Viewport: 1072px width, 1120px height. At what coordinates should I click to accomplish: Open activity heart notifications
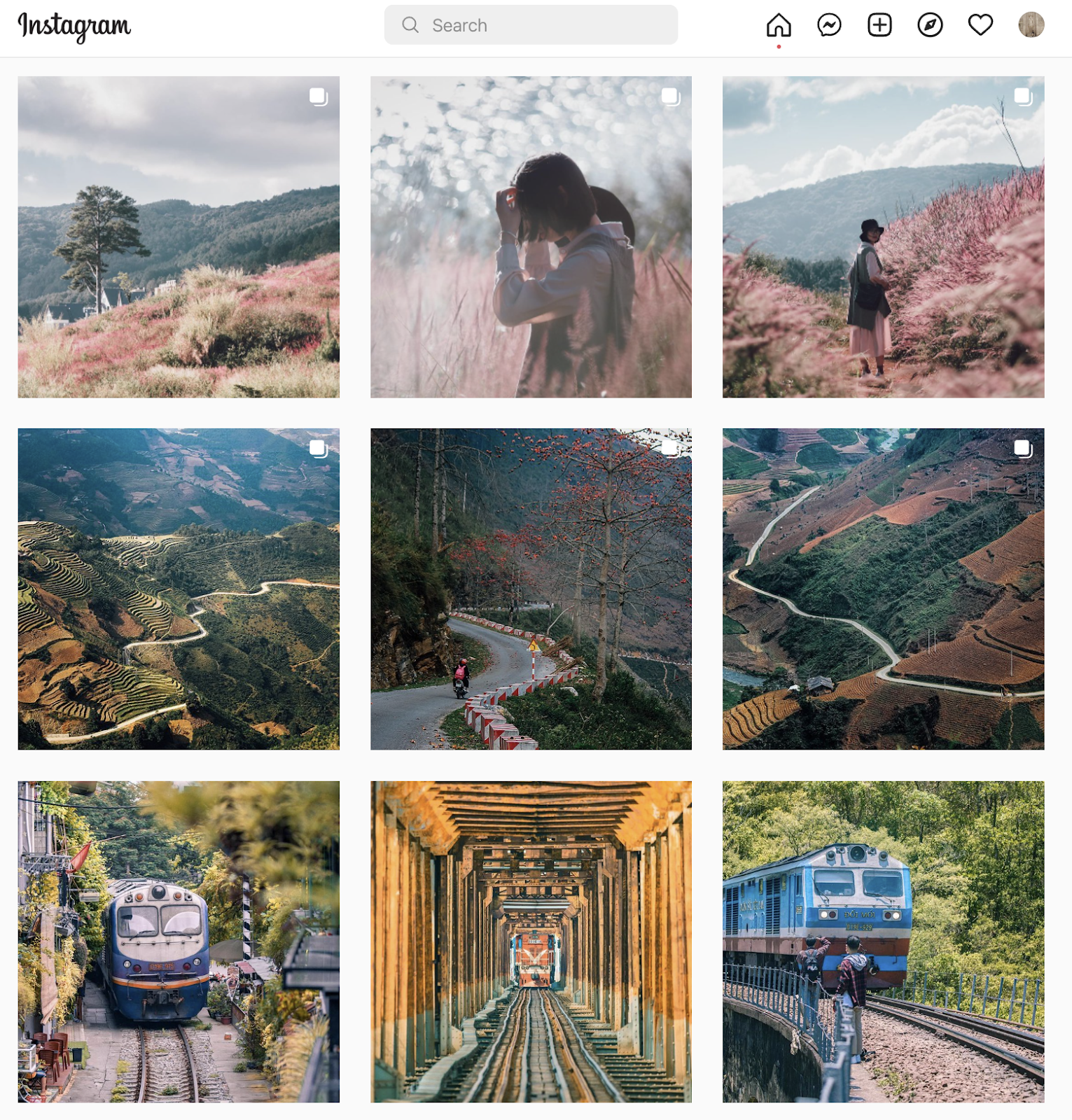point(980,25)
